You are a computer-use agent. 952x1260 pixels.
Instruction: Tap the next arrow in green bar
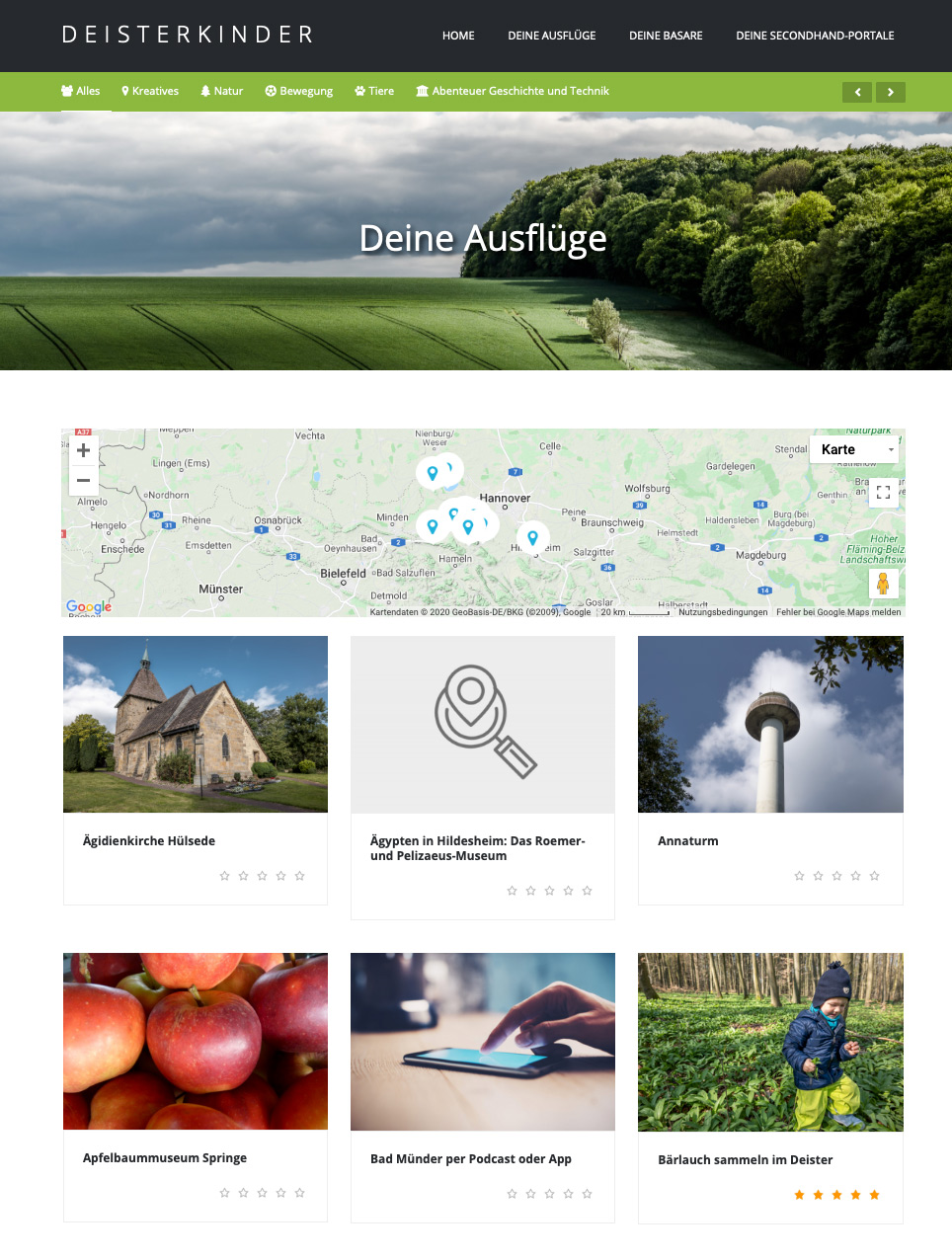890,92
